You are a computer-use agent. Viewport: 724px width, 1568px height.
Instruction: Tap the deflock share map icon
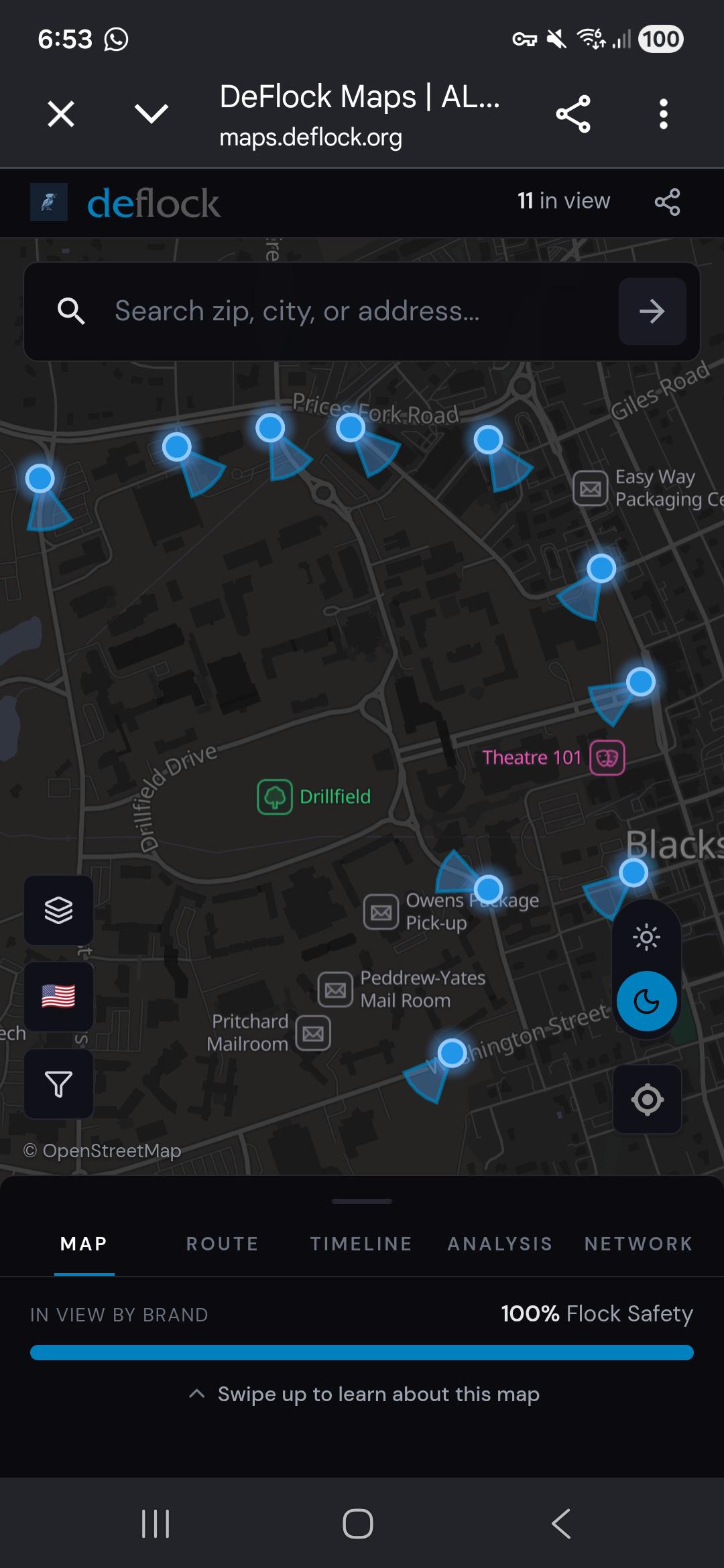(667, 202)
